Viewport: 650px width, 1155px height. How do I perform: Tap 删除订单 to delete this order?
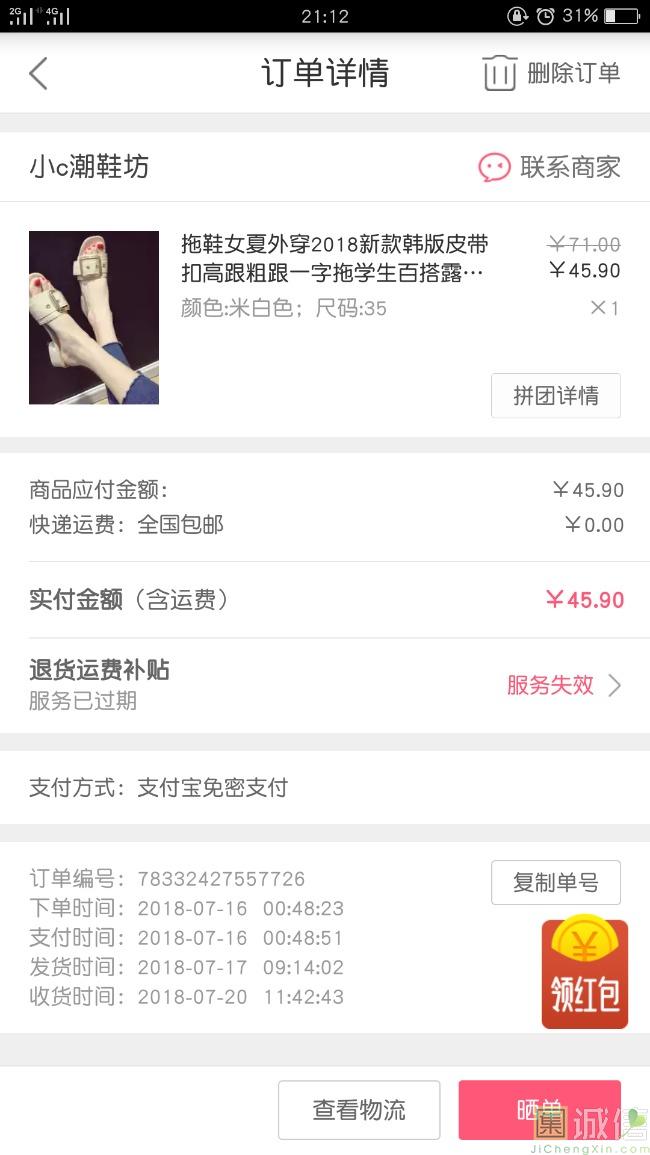click(551, 73)
